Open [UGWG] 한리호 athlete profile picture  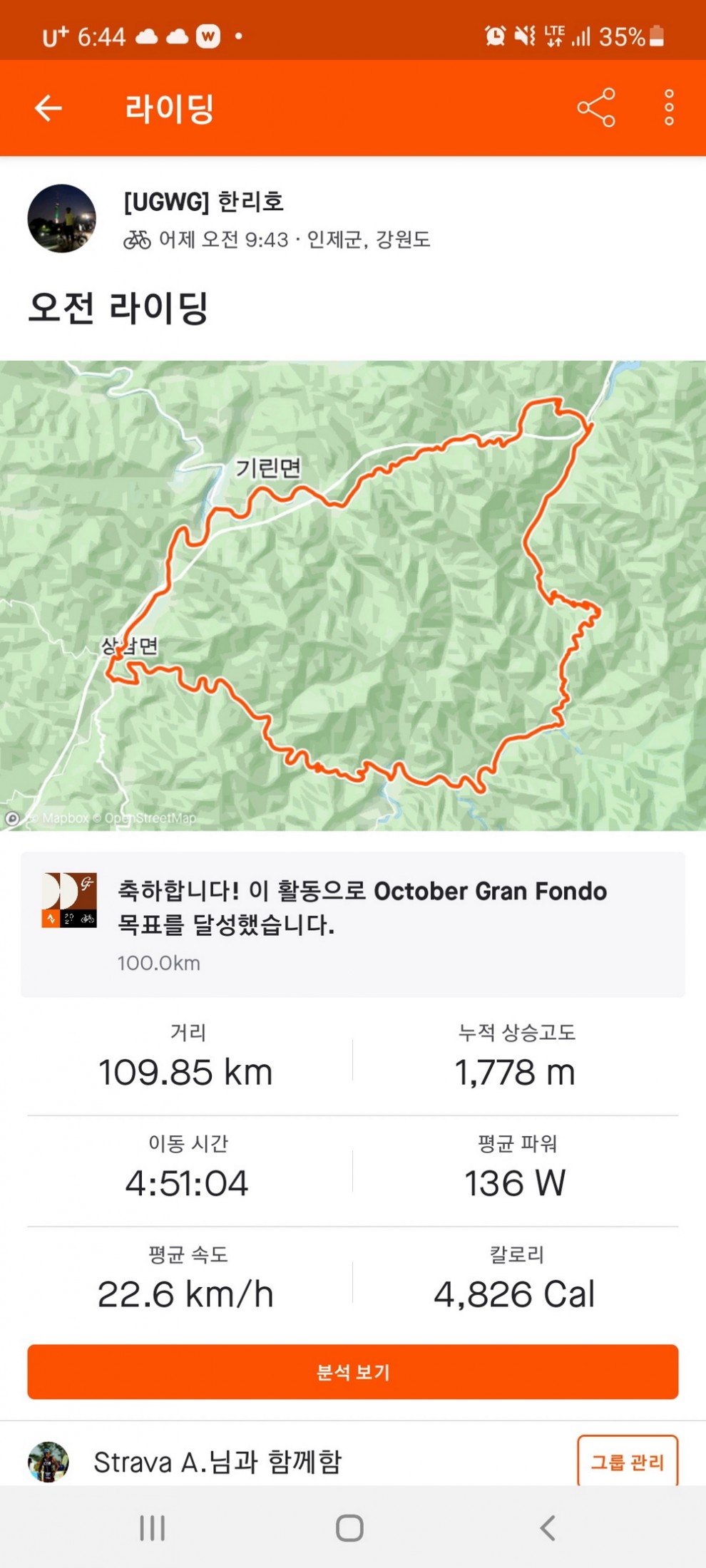[x=62, y=219]
